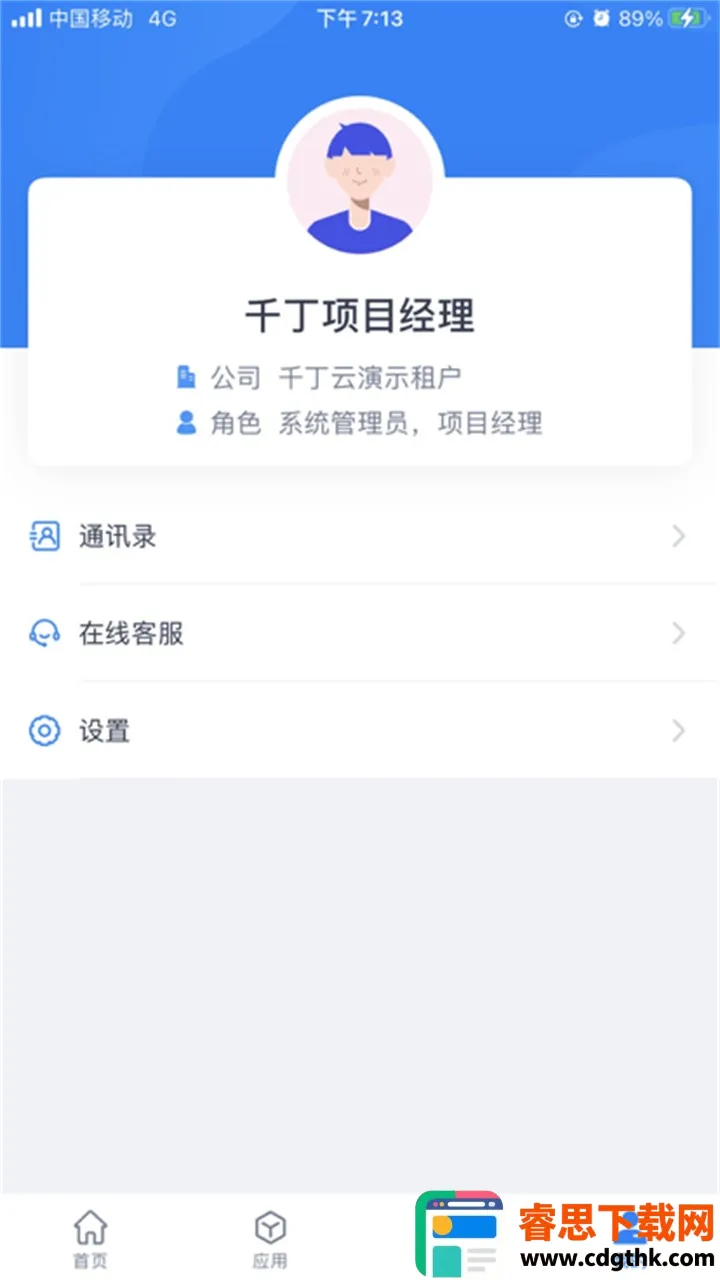Switch to the 应用 tab
This screenshot has height=1280, width=720.
[270, 1238]
